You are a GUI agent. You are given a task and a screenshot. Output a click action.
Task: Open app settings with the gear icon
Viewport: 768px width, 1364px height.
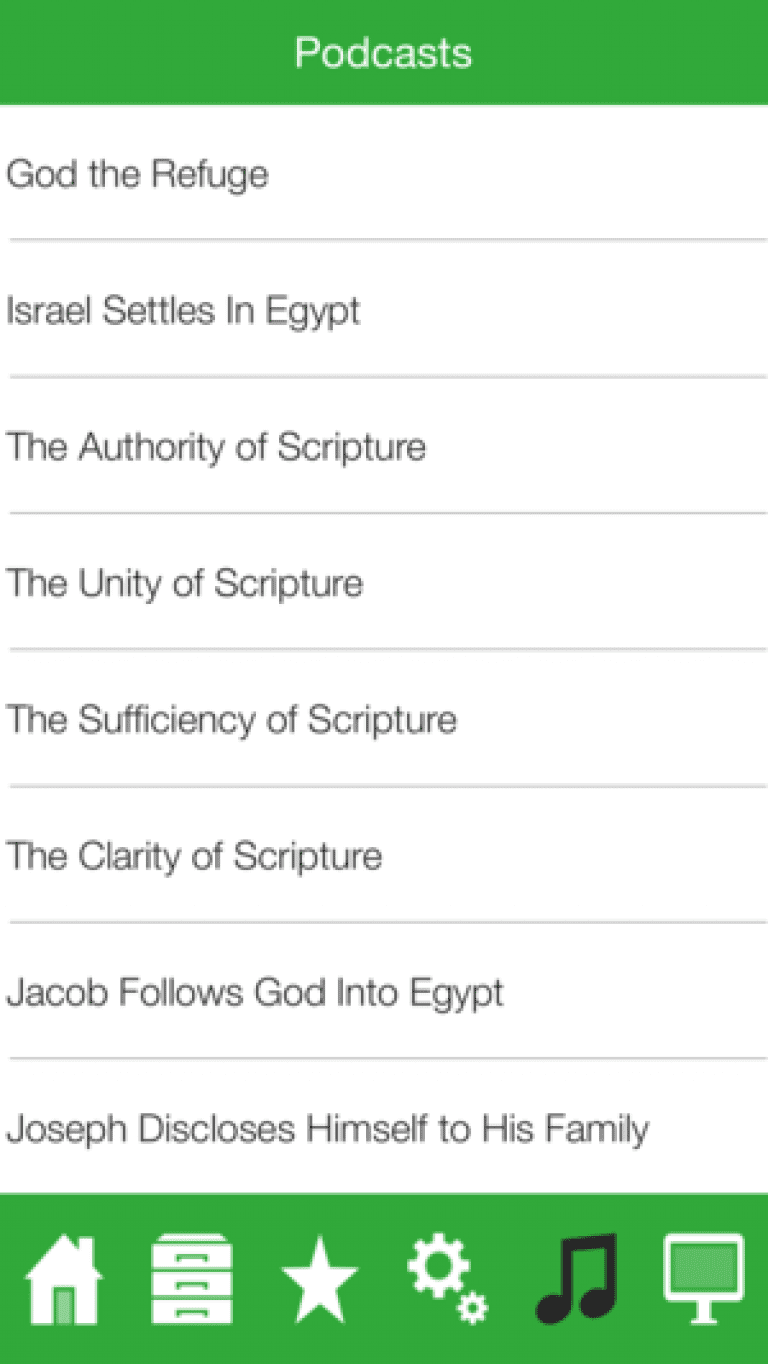click(x=448, y=1276)
